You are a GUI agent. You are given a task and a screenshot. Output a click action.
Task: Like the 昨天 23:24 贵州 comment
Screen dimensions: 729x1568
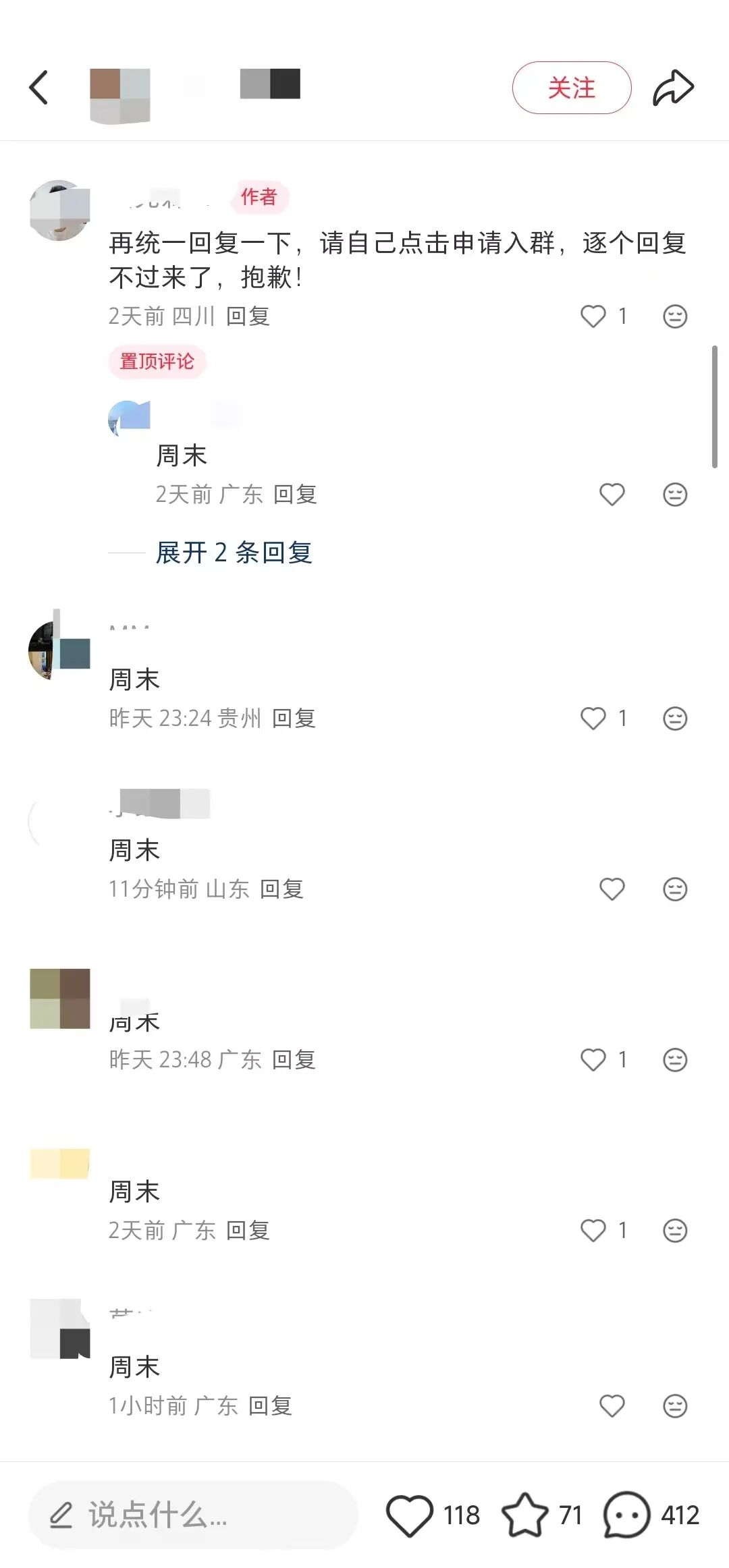(x=593, y=719)
